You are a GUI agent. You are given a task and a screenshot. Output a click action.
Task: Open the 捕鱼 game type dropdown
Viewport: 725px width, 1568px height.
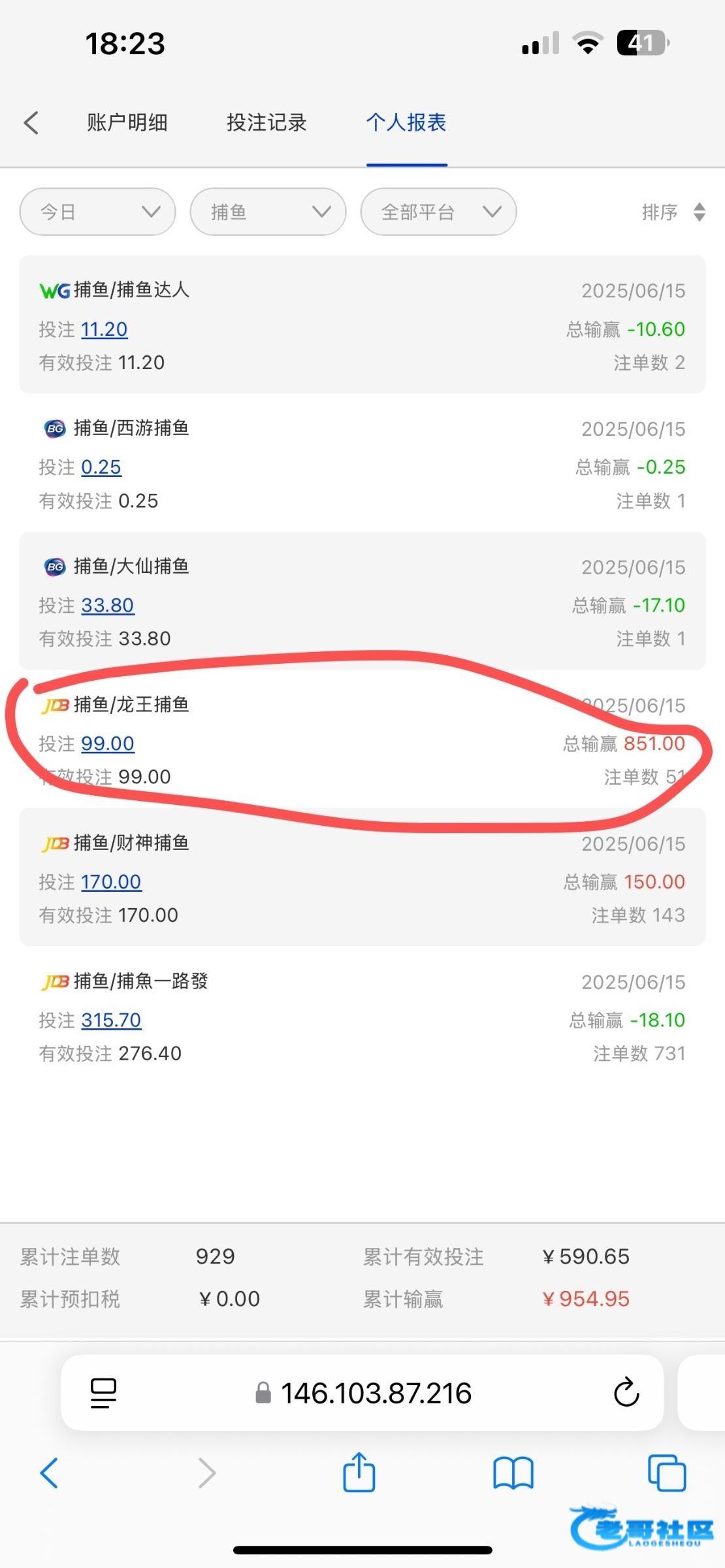pyautogui.click(x=268, y=212)
